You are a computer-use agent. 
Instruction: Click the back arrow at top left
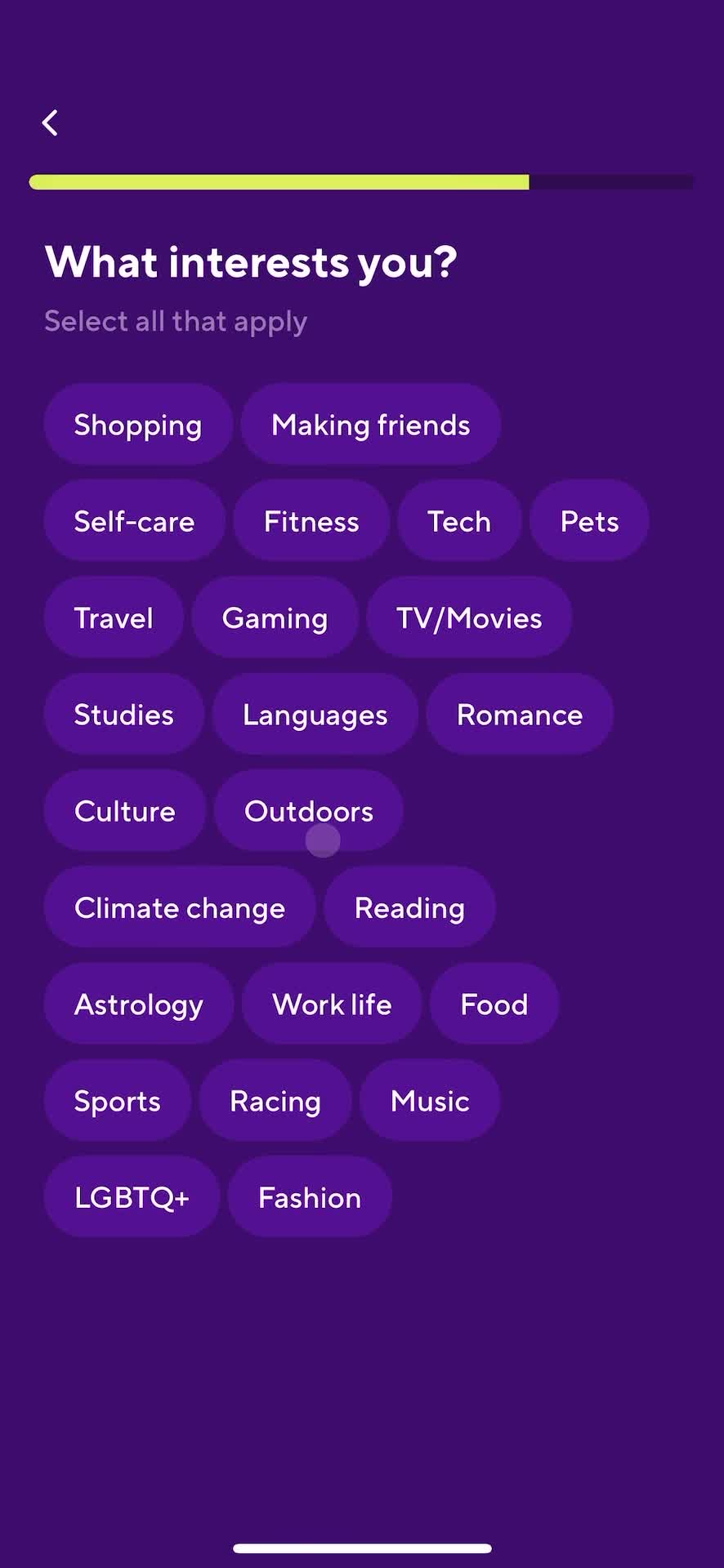(50, 122)
